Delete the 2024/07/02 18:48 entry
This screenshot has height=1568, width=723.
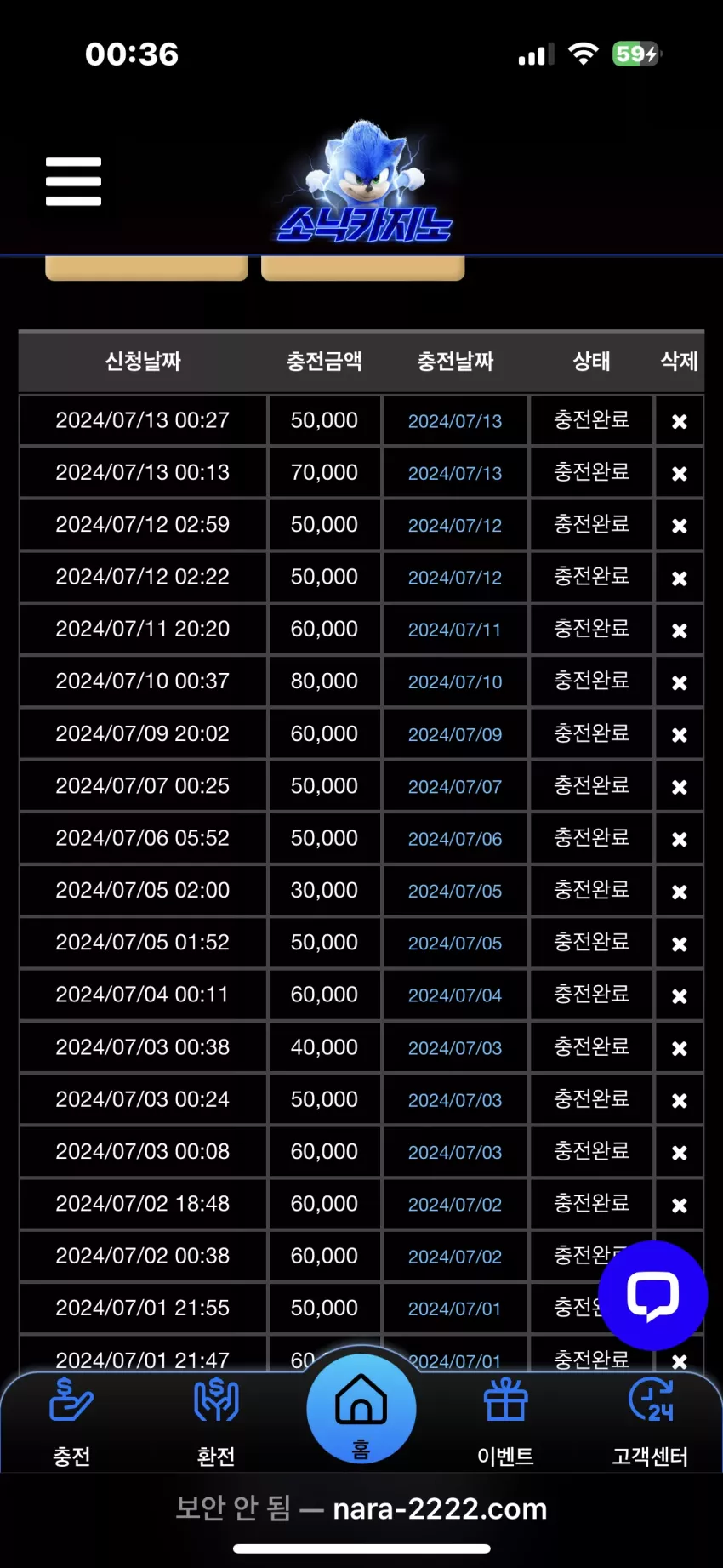pyautogui.click(x=679, y=1205)
